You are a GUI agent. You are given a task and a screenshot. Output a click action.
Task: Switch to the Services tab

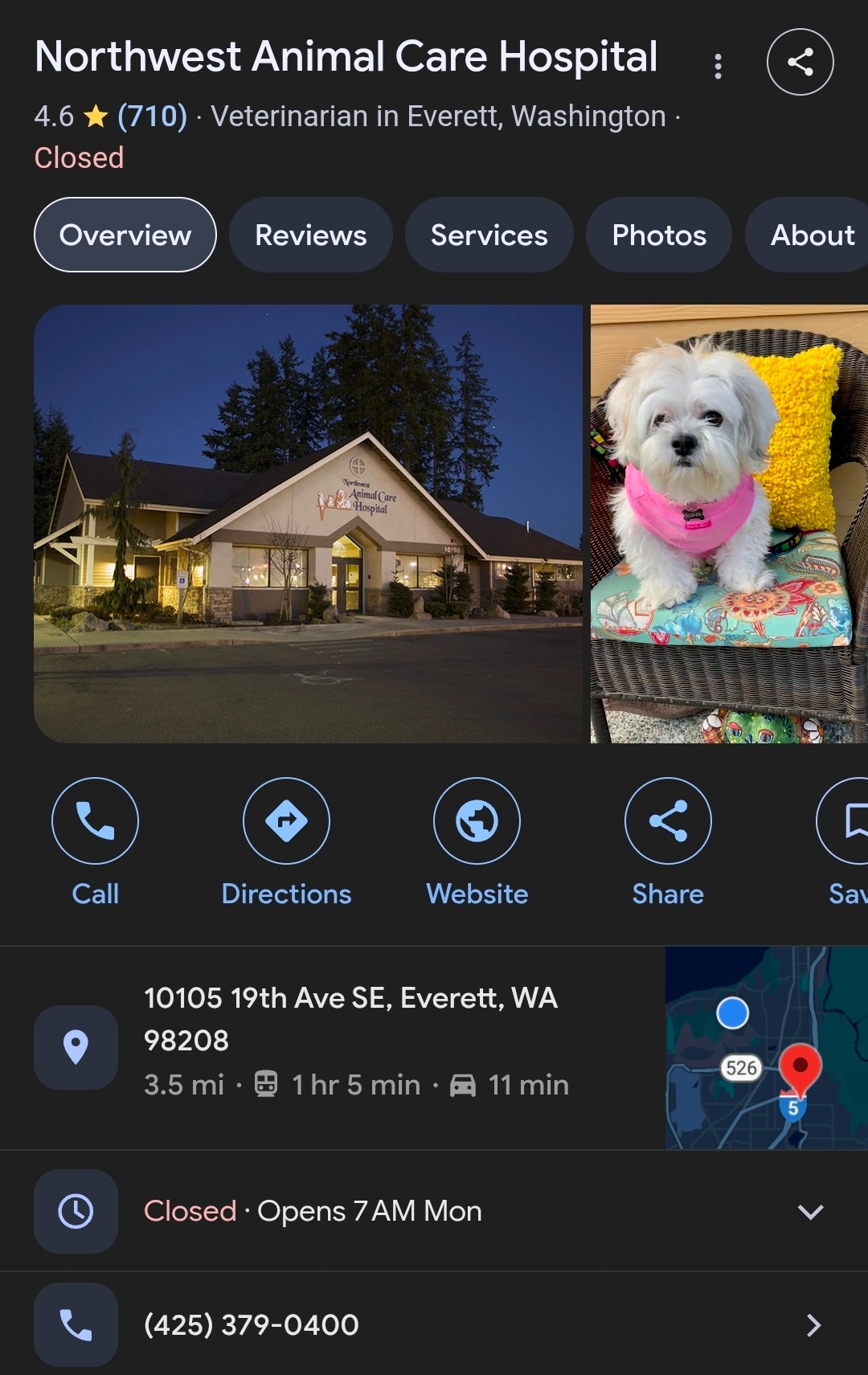pos(489,235)
